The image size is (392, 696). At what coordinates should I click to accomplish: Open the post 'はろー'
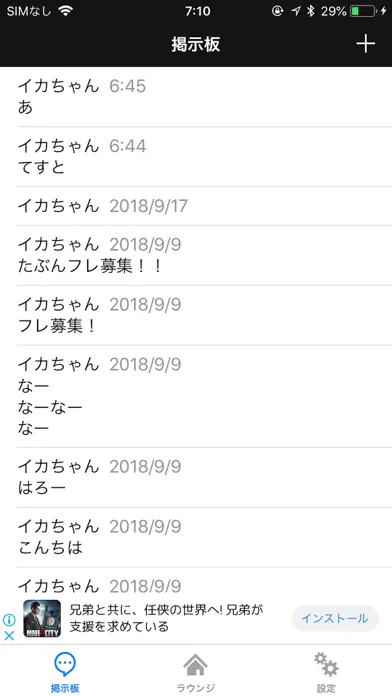[196, 478]
